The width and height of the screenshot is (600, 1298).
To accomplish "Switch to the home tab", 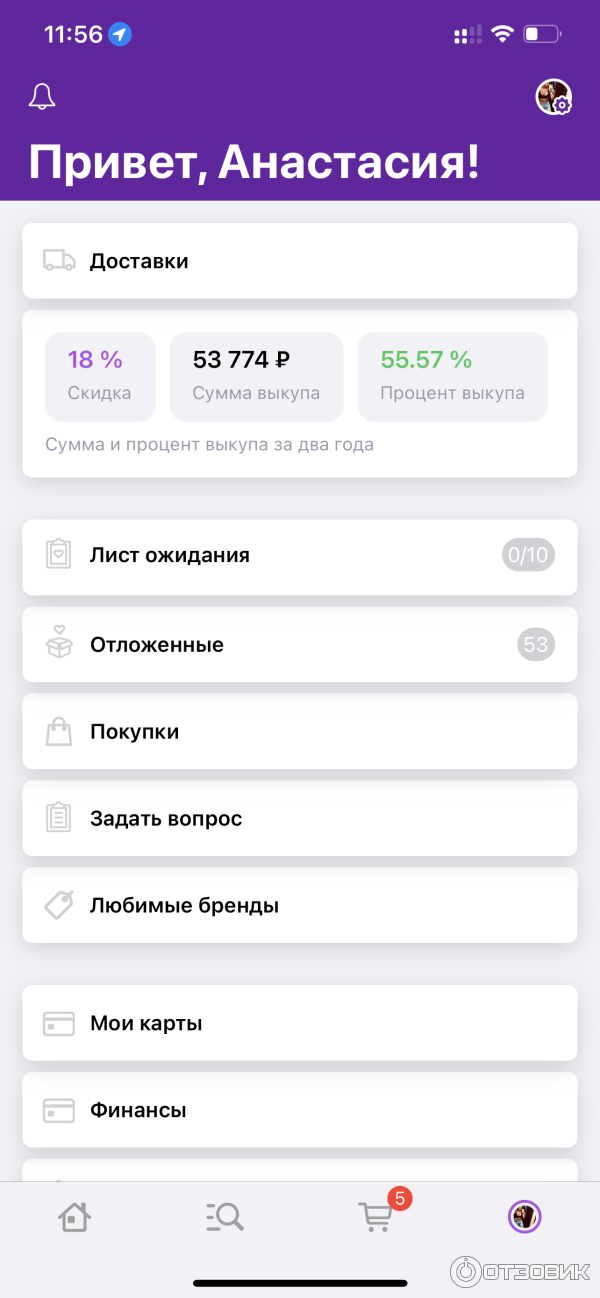I will (x=74, y=1217).
